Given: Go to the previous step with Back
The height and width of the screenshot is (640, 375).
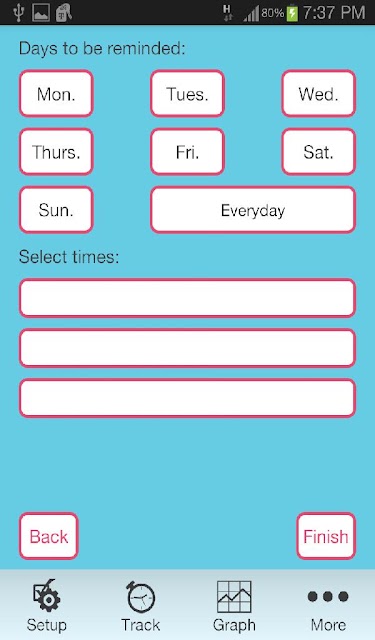Looking at the screenshot, I should pos(49,536).
